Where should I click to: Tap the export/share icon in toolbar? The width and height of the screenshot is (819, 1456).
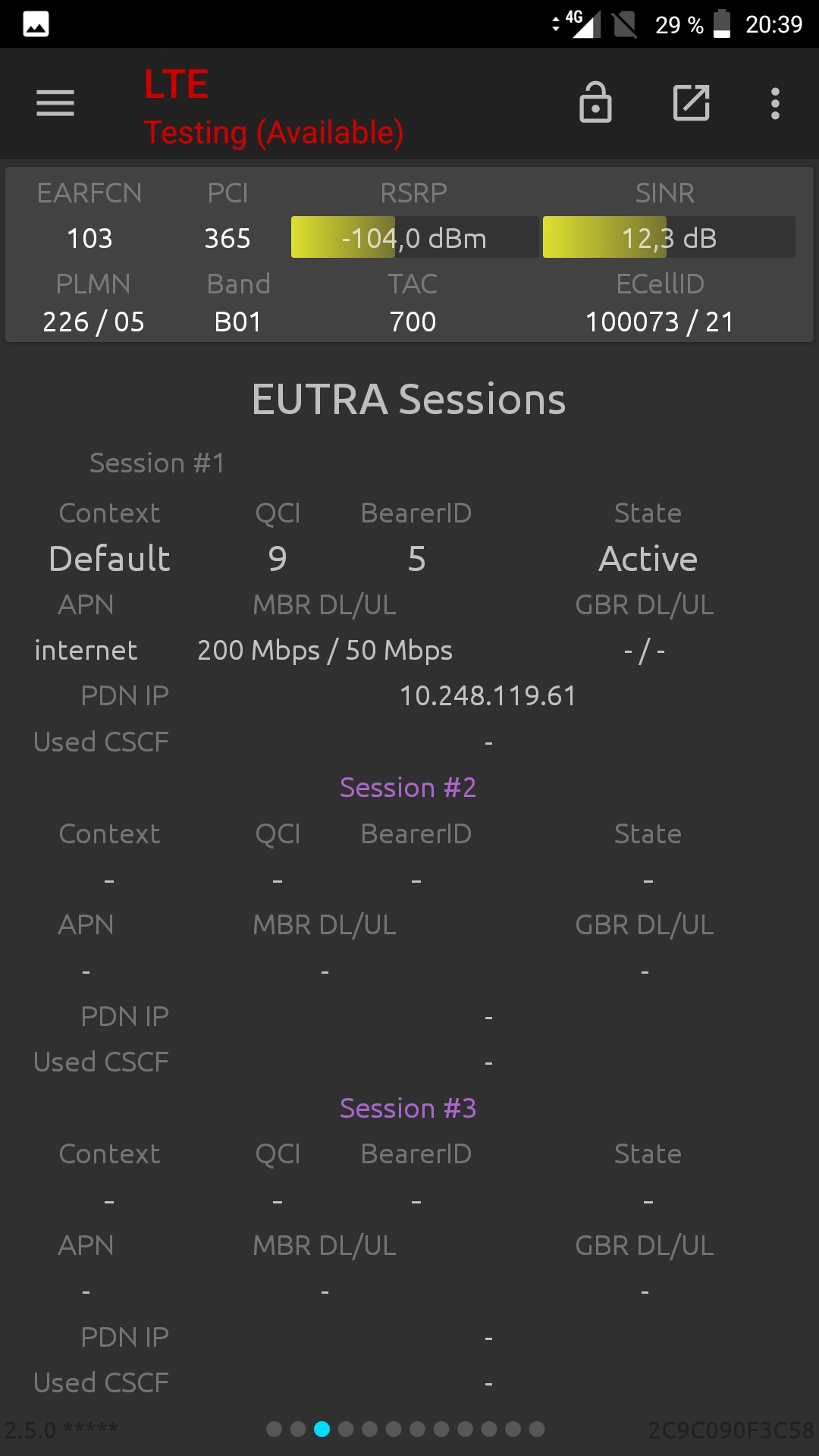(x=692, y=102)
